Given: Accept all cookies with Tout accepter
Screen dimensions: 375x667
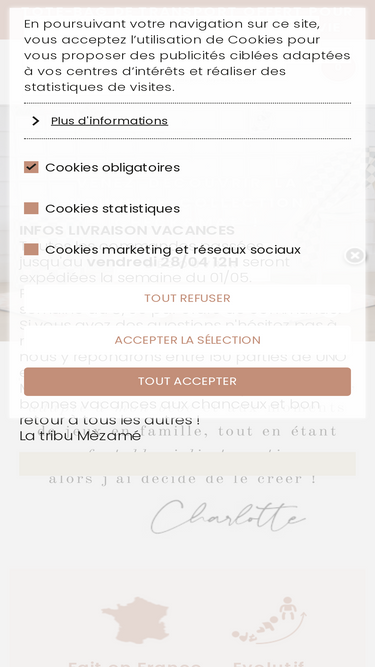Looking at the screenshot, I should point(188,382).
